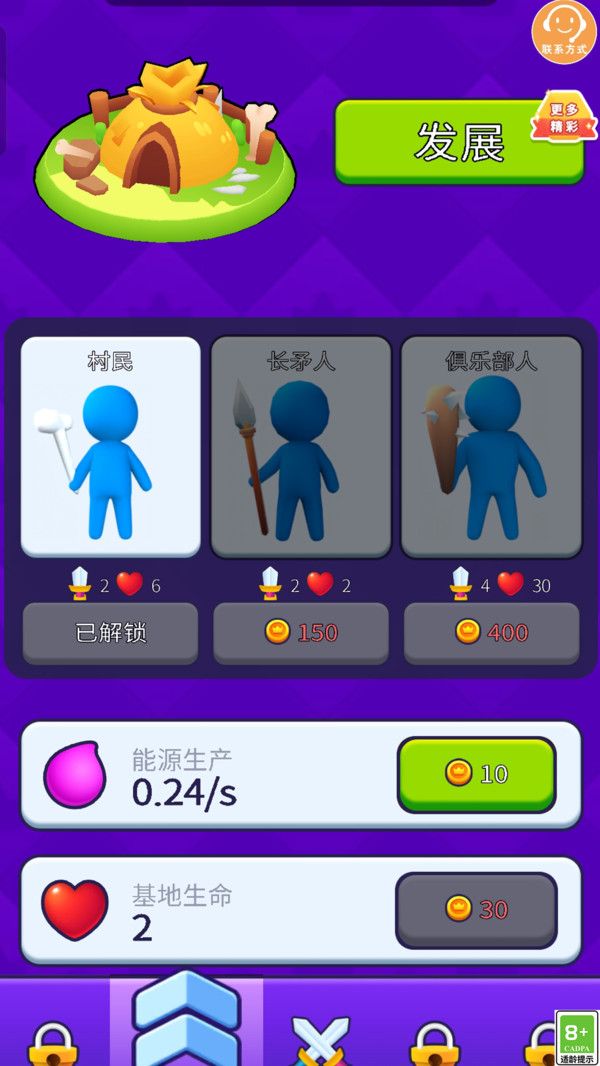Select the 村民 unit card
Screen dimensions: 600x1066
click(111, 447)
